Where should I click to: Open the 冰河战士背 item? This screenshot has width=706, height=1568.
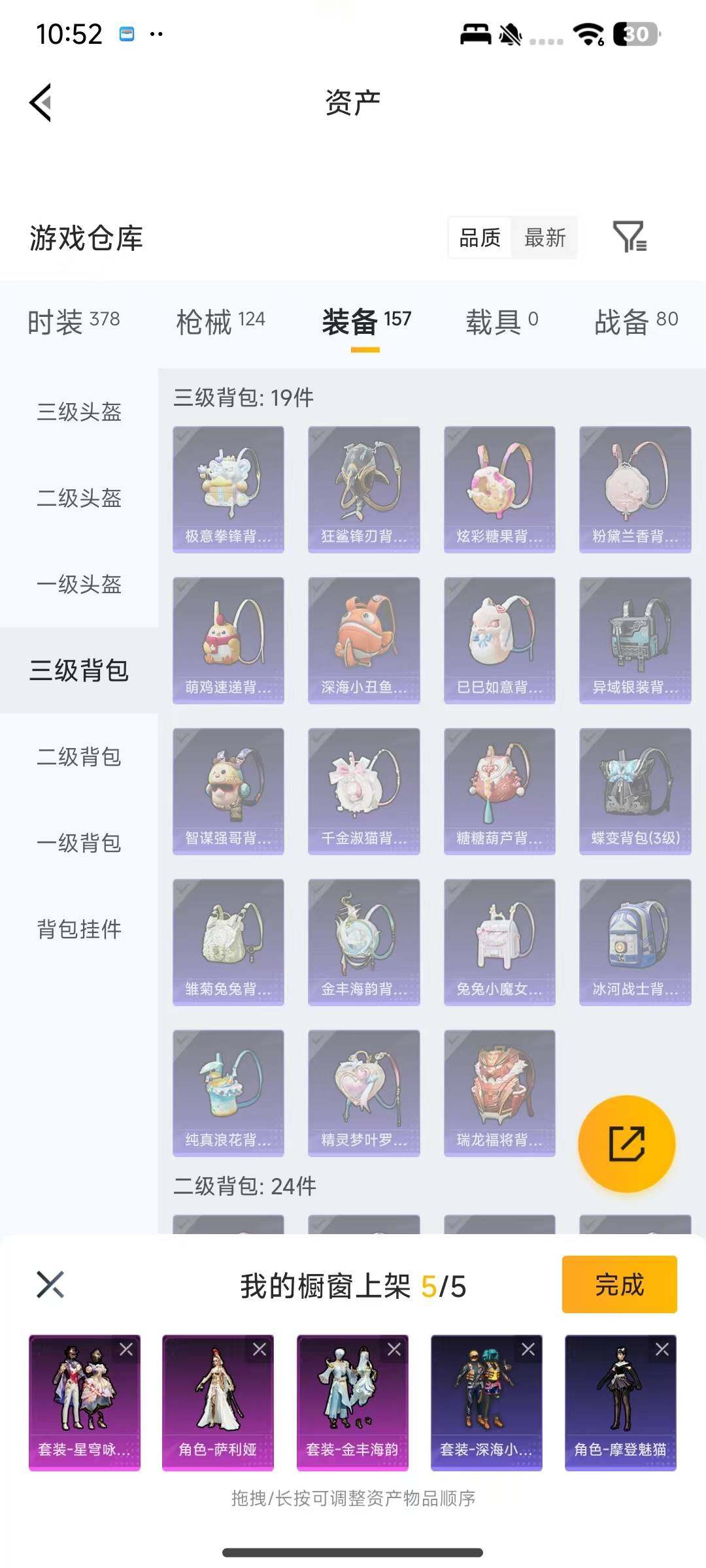click(x=635, y=941)
